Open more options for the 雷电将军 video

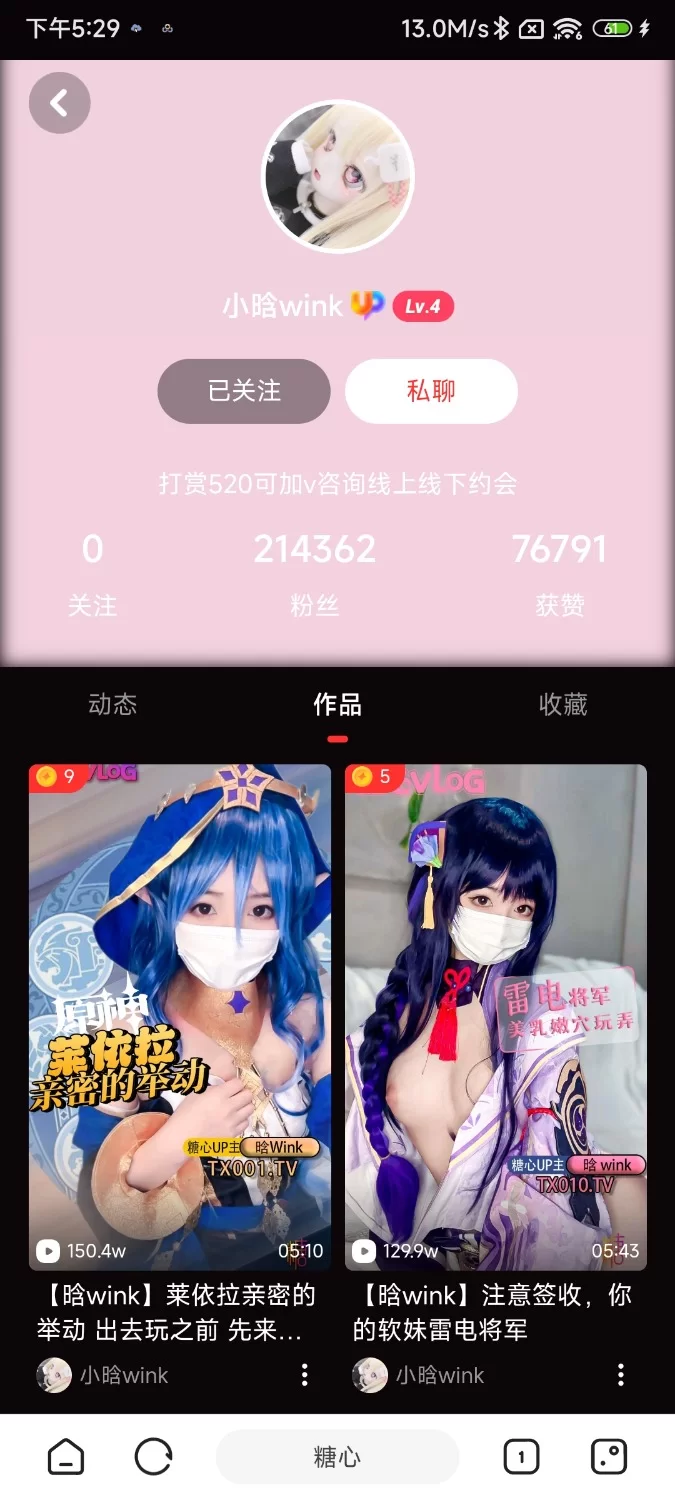(621, 1375)
